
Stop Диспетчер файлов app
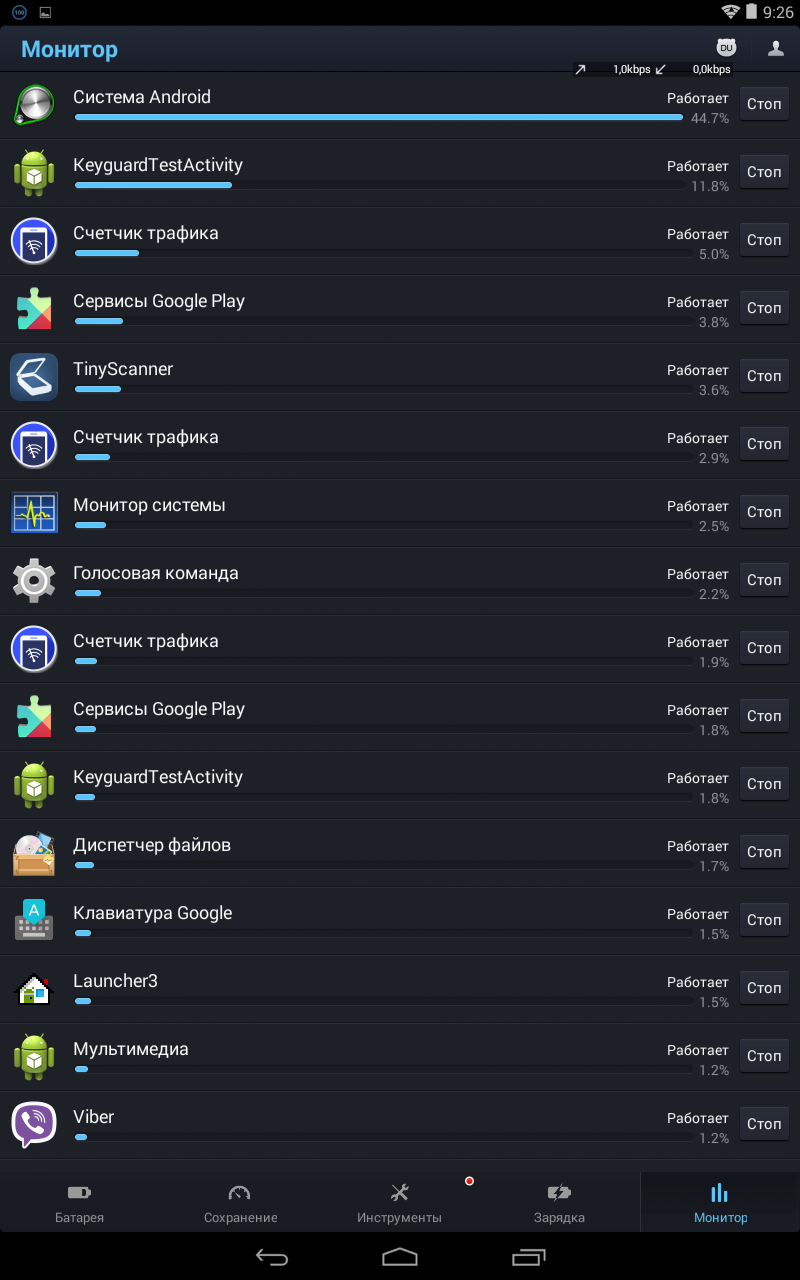coord(764,852)
